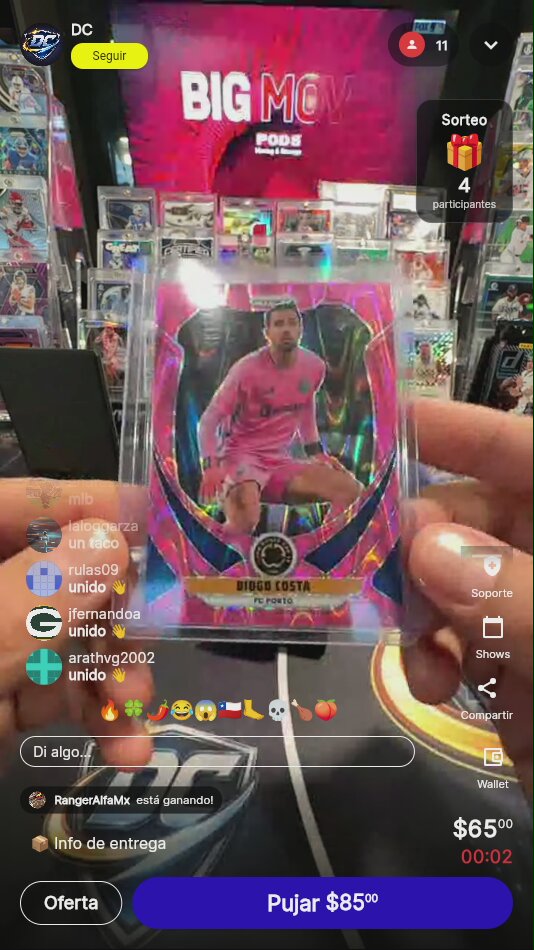
Task: Open the Shows schedule
Action: (492, 637)
